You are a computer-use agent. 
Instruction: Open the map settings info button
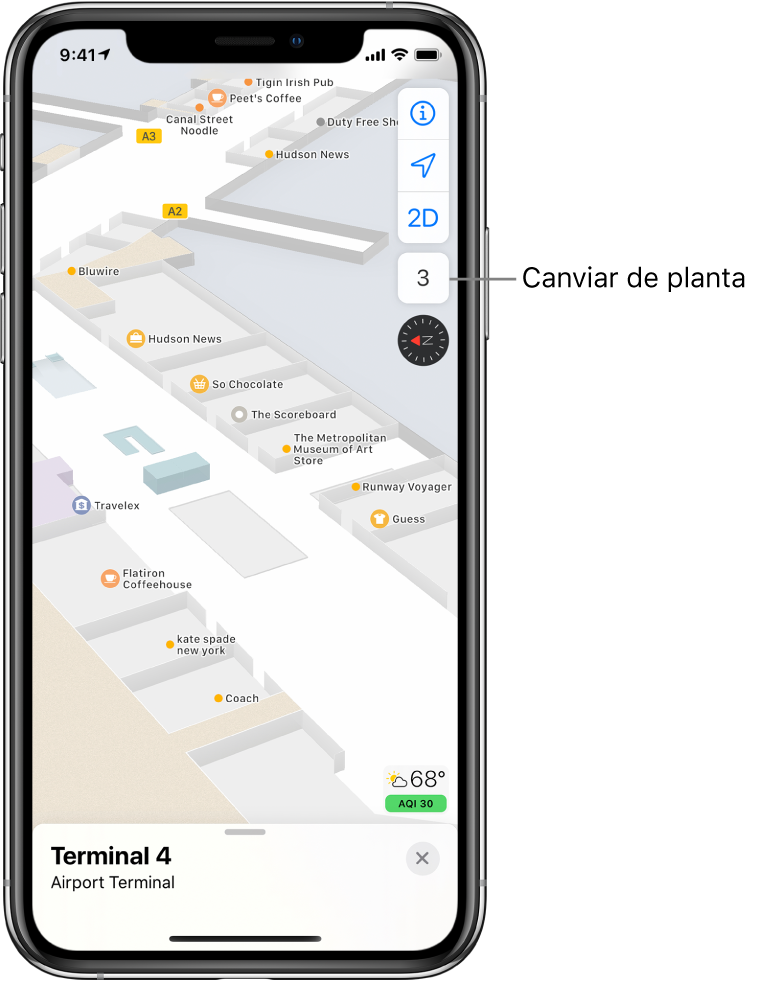point(423,113)
